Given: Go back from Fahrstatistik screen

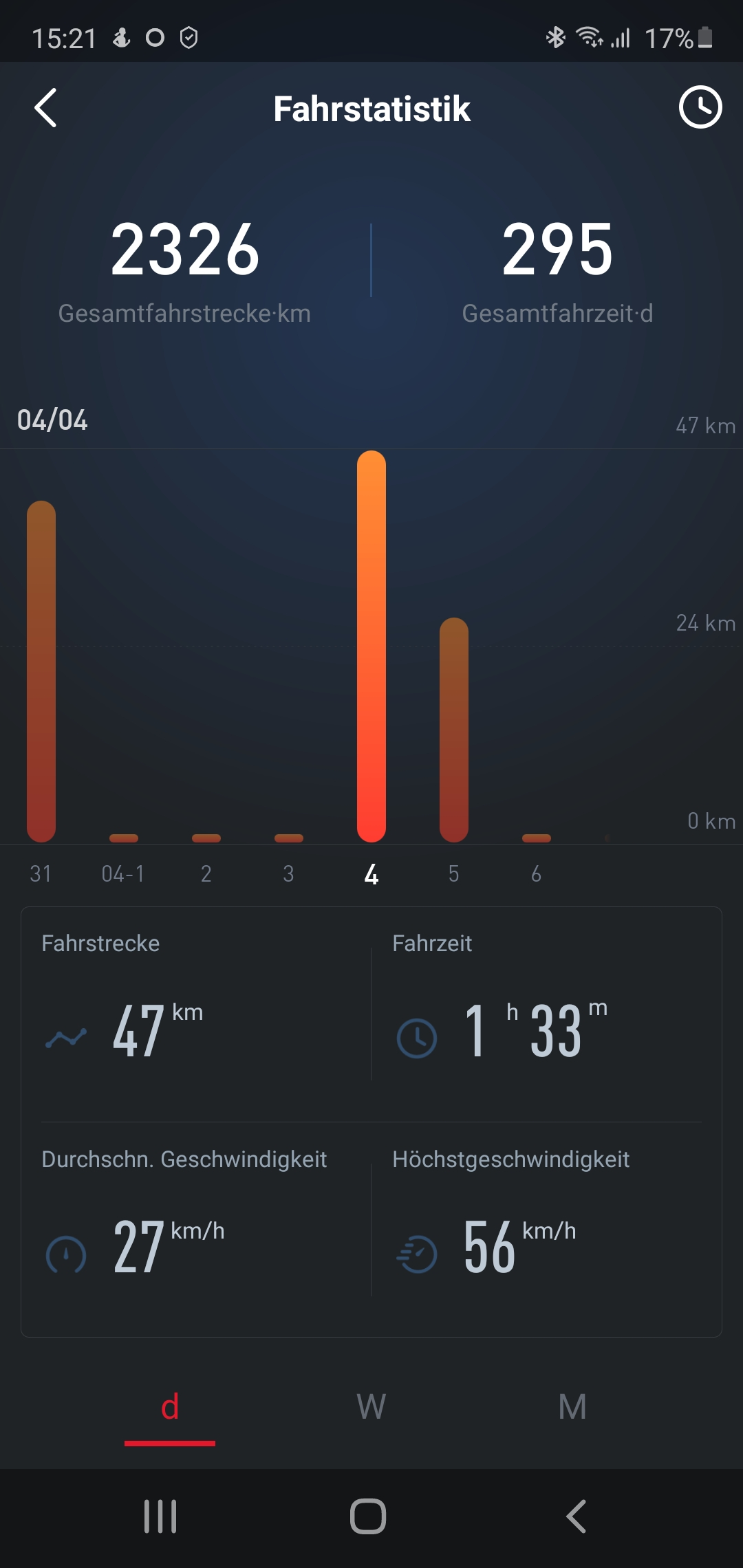Looking at the screenshot, I should 45,108.
